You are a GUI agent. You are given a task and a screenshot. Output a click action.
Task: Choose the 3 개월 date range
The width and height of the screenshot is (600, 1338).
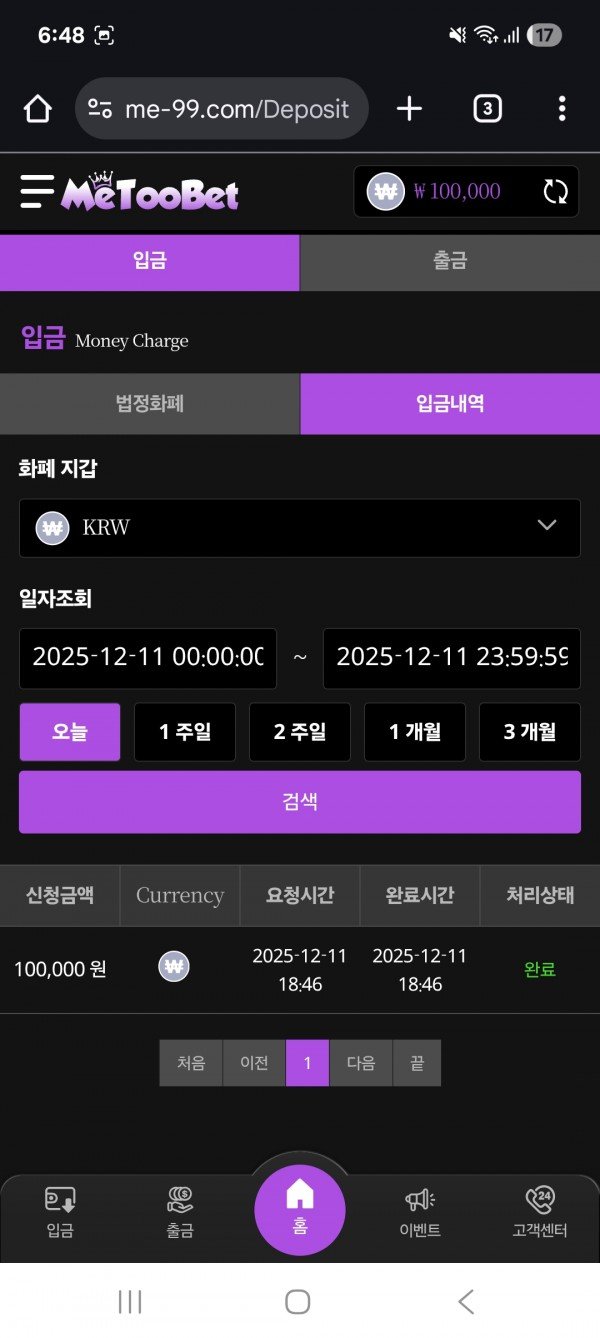click(529, 732)
